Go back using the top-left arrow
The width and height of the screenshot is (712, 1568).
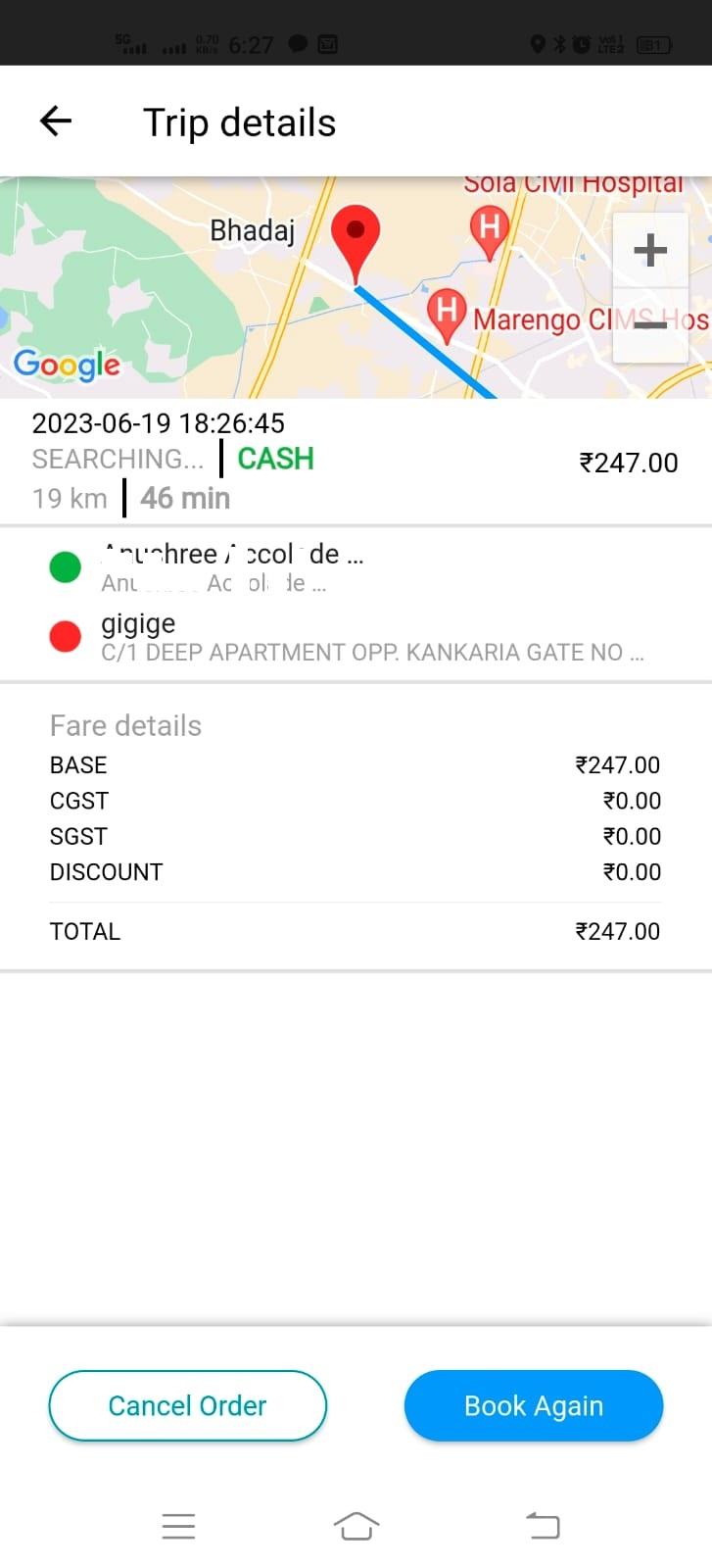(x=56, y=122)
